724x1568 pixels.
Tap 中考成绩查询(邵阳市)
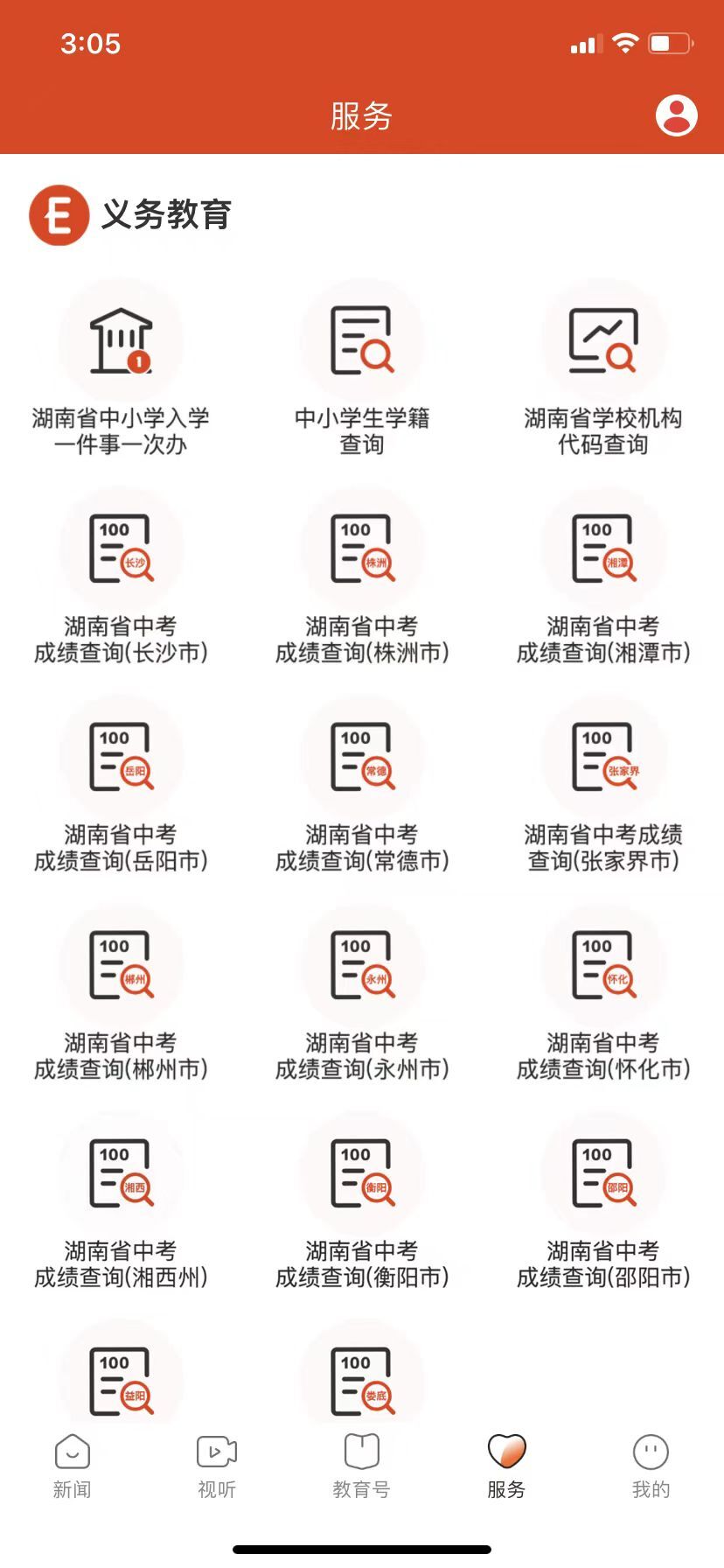point(603,1200)
